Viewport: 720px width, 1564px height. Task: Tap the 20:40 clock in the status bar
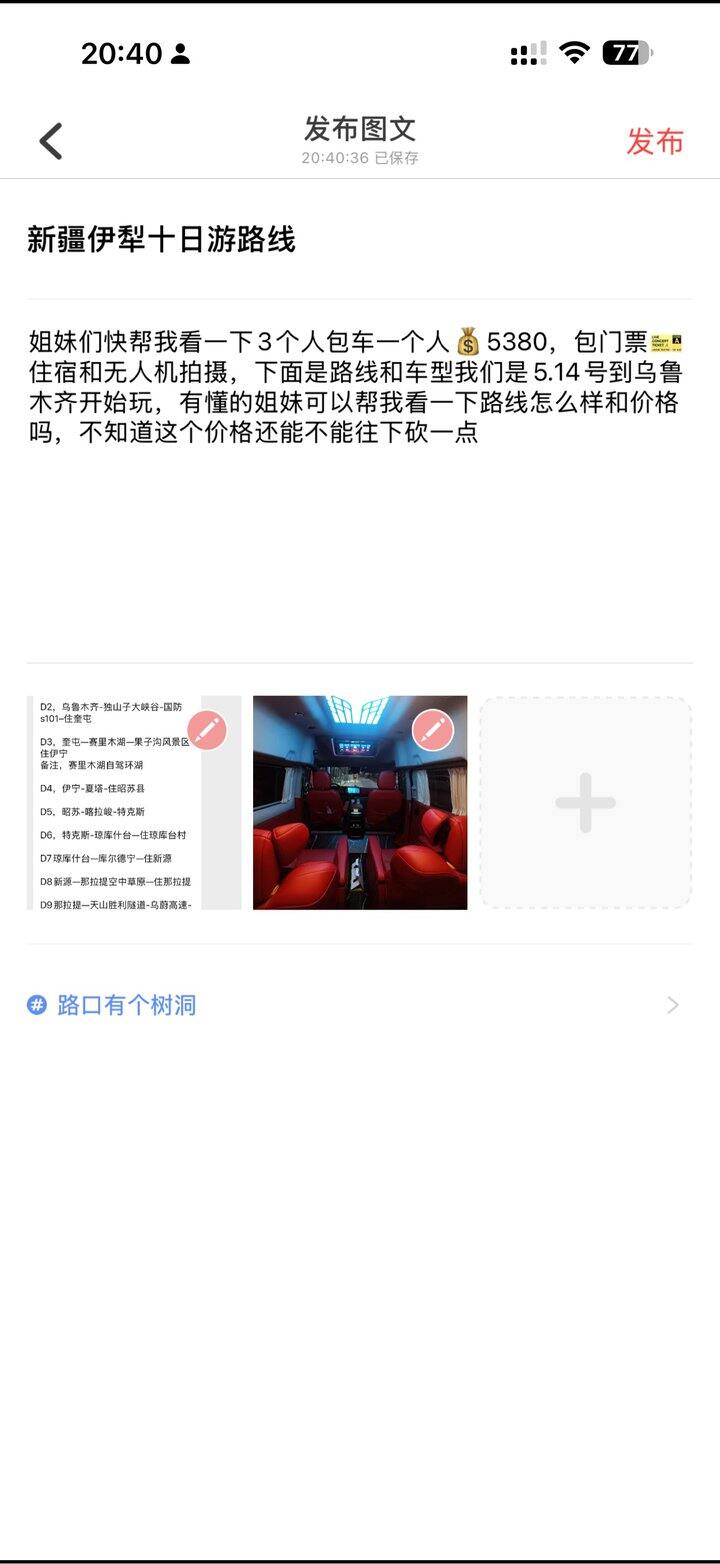(124, 55)
